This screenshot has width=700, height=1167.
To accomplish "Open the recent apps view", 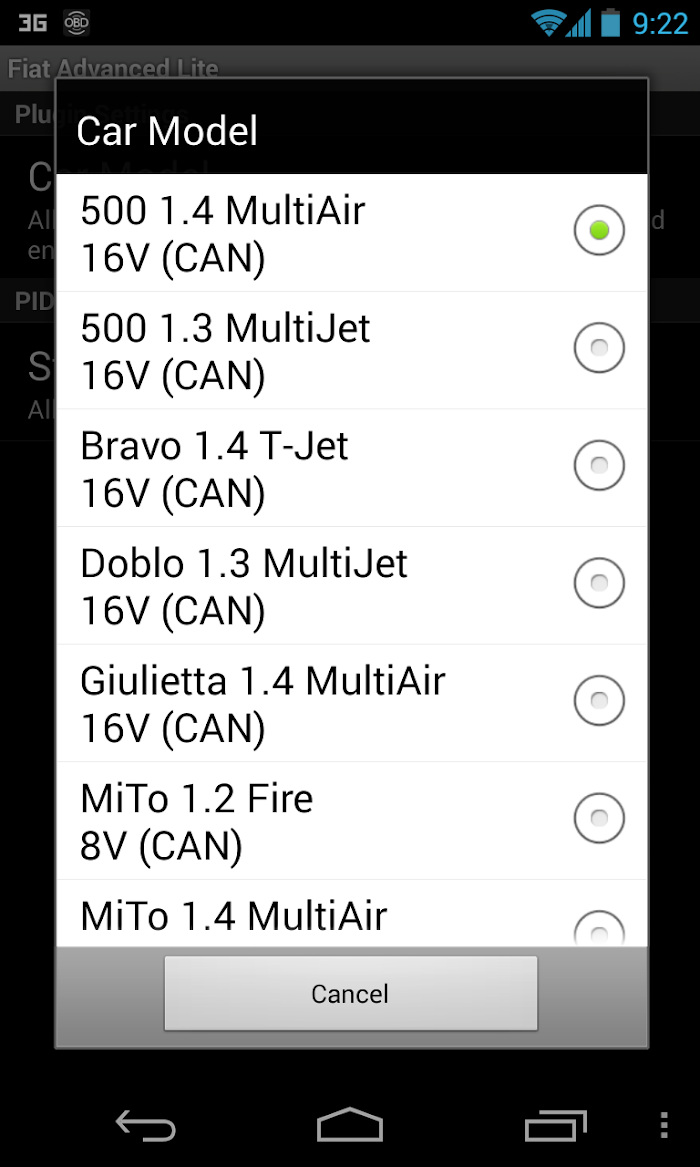I will point(555,1125).
